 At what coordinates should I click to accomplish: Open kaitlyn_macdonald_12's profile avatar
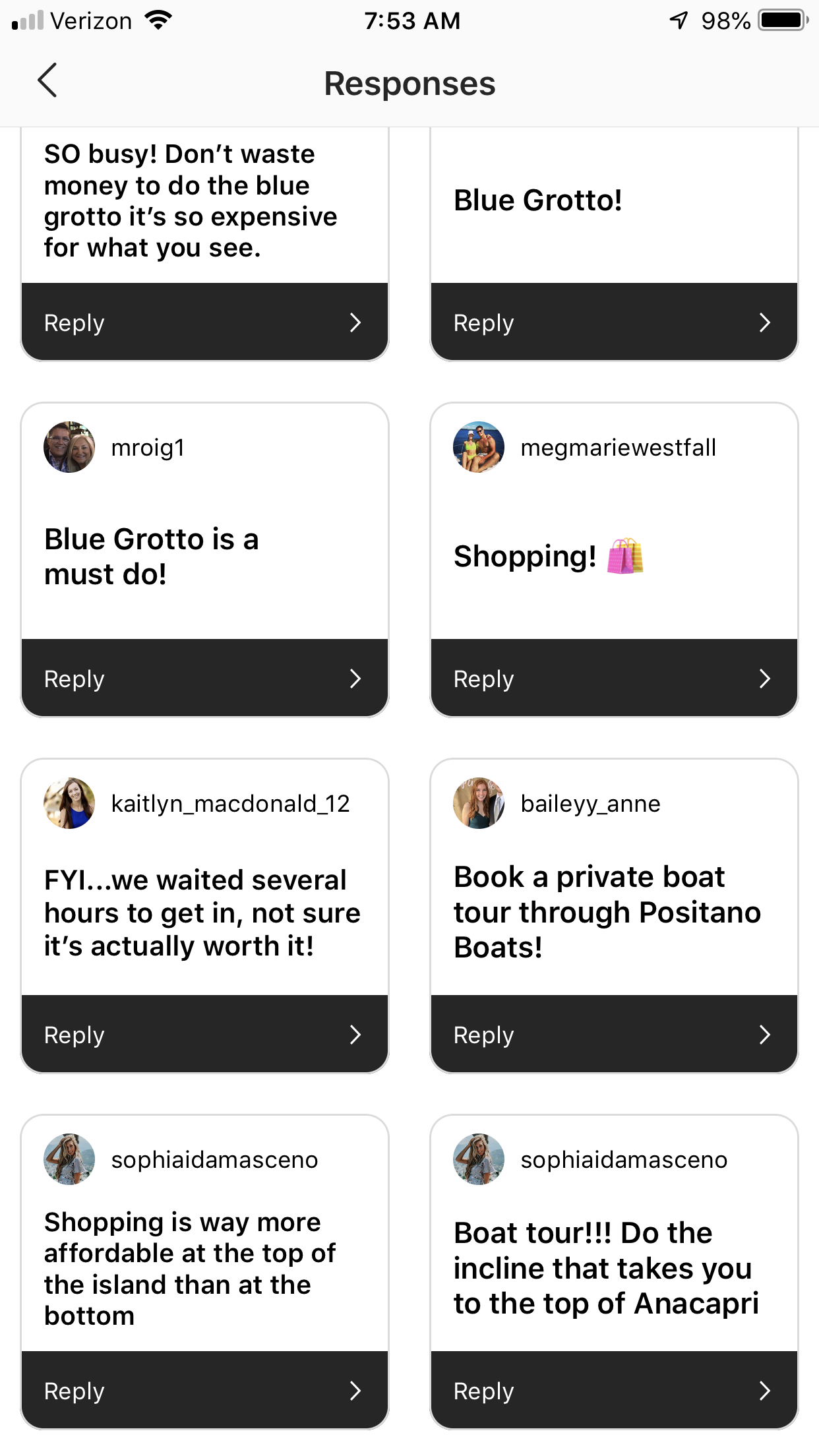click(69, 803)
